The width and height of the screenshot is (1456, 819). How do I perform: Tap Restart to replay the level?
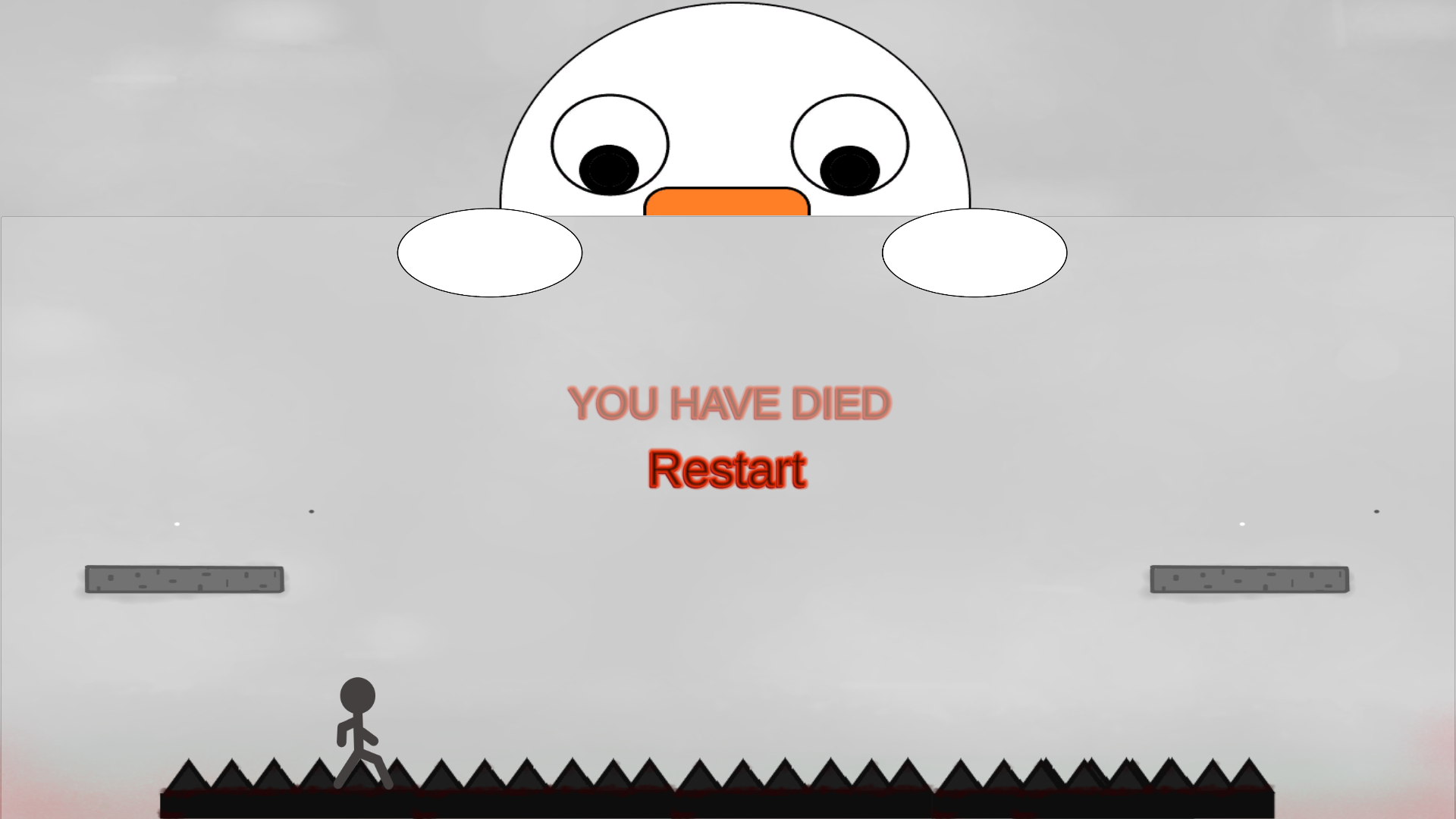click(726, 469)
